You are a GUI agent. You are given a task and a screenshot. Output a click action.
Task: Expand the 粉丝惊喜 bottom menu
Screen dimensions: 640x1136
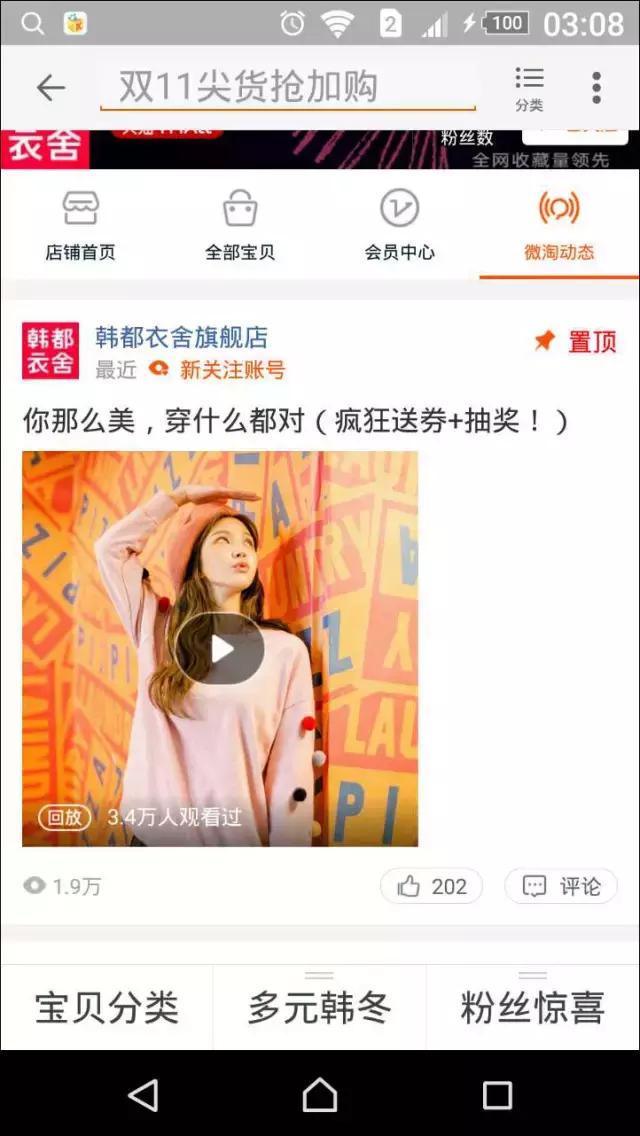[532, 1008]
